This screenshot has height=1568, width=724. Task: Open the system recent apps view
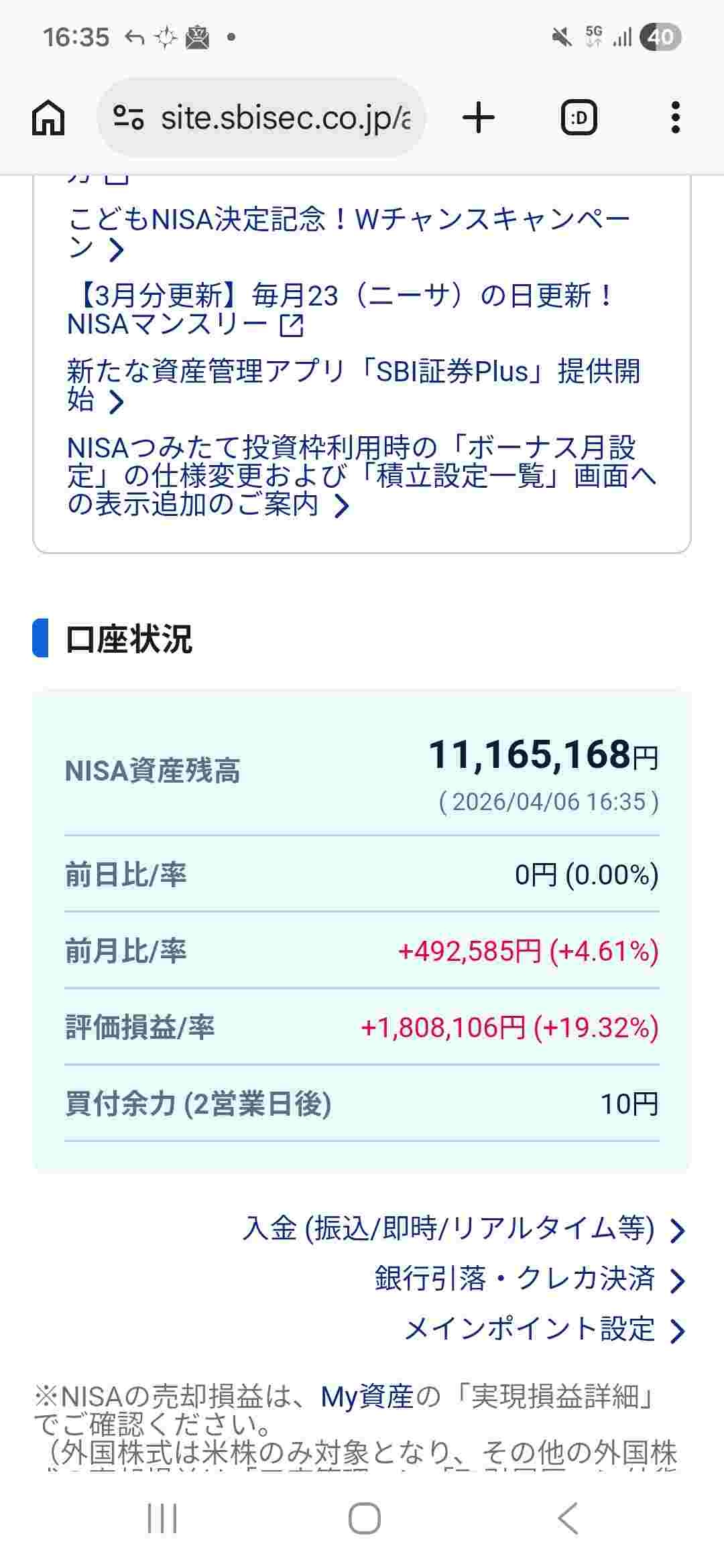162,1518
